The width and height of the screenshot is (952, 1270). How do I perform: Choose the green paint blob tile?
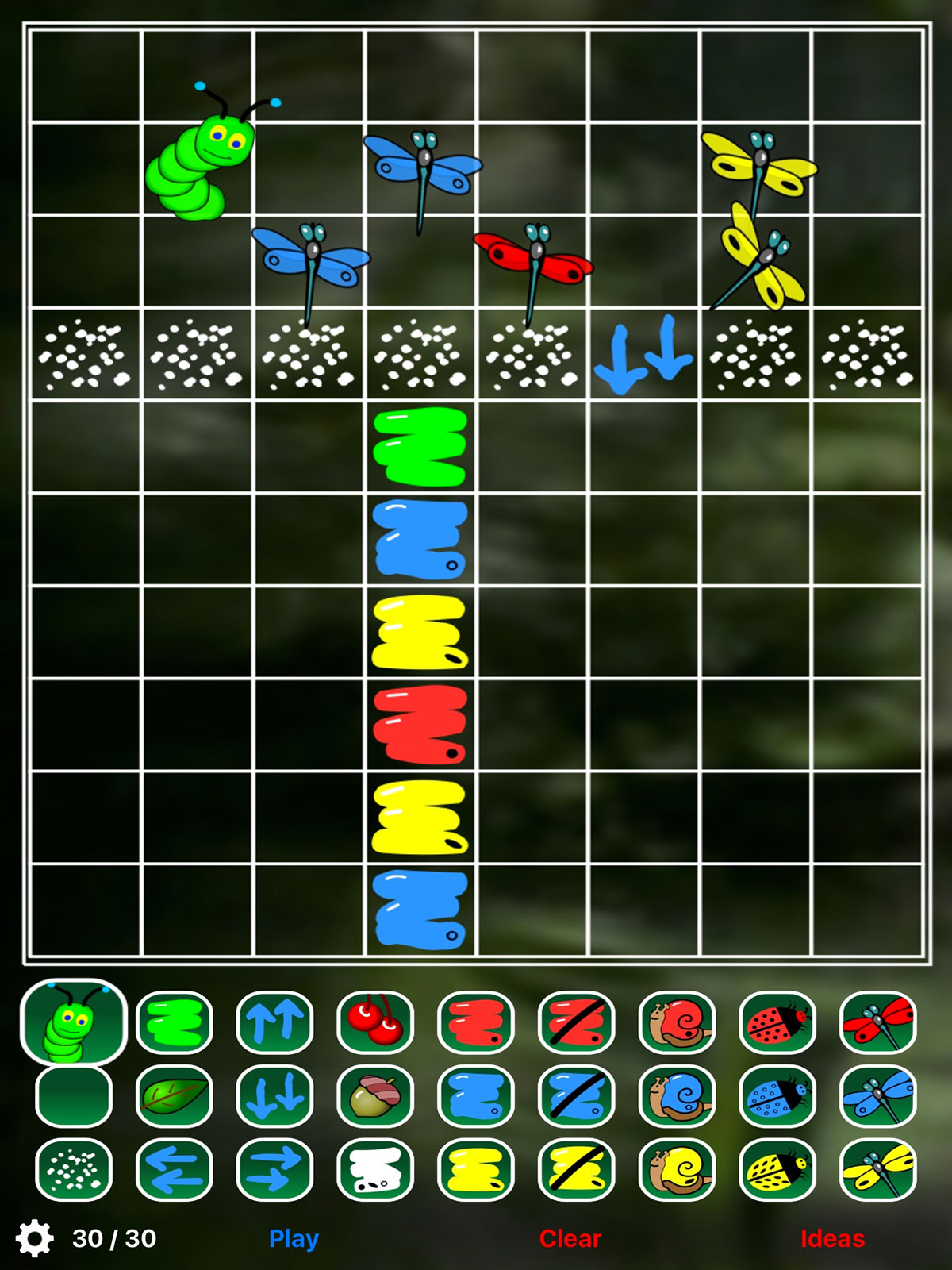[x=175, y=1022]
